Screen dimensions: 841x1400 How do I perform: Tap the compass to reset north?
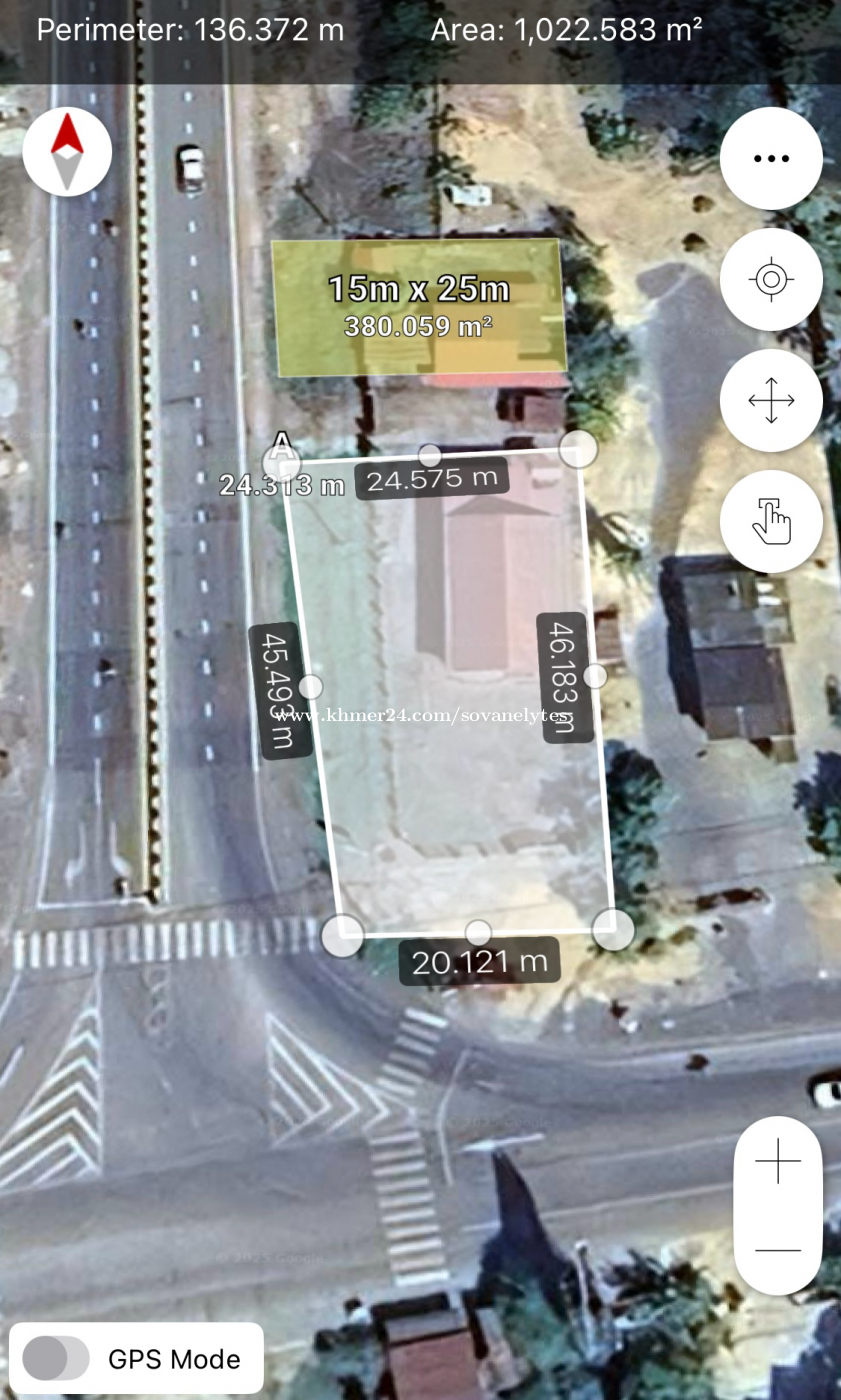[x=67, y=151]
